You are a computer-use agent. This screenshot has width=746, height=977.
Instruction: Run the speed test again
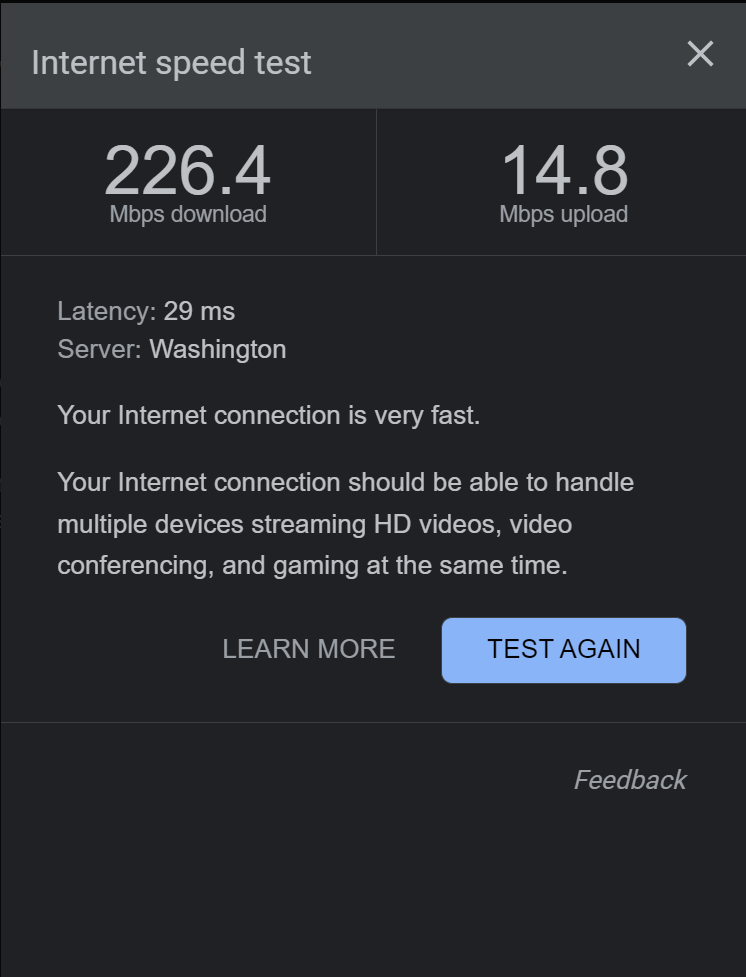564,649
